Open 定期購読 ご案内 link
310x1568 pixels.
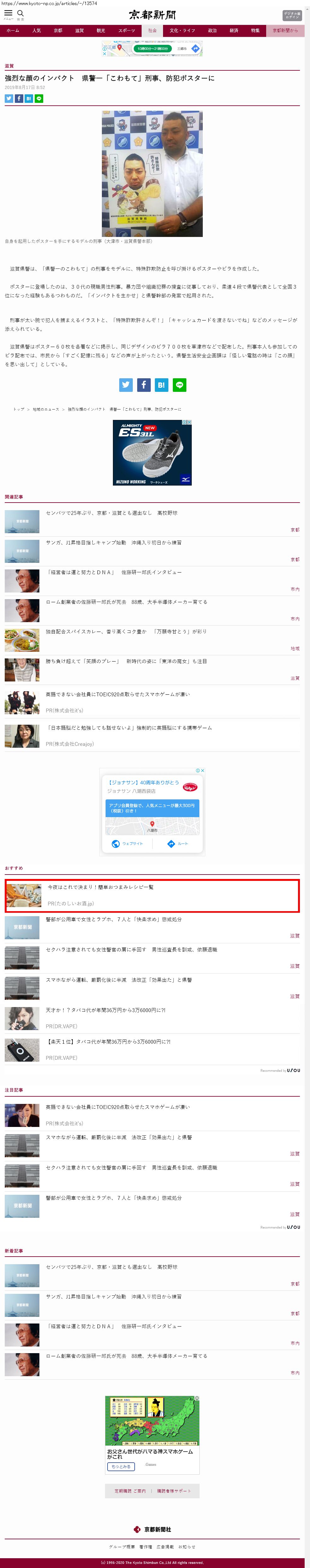coord(130,1491)
